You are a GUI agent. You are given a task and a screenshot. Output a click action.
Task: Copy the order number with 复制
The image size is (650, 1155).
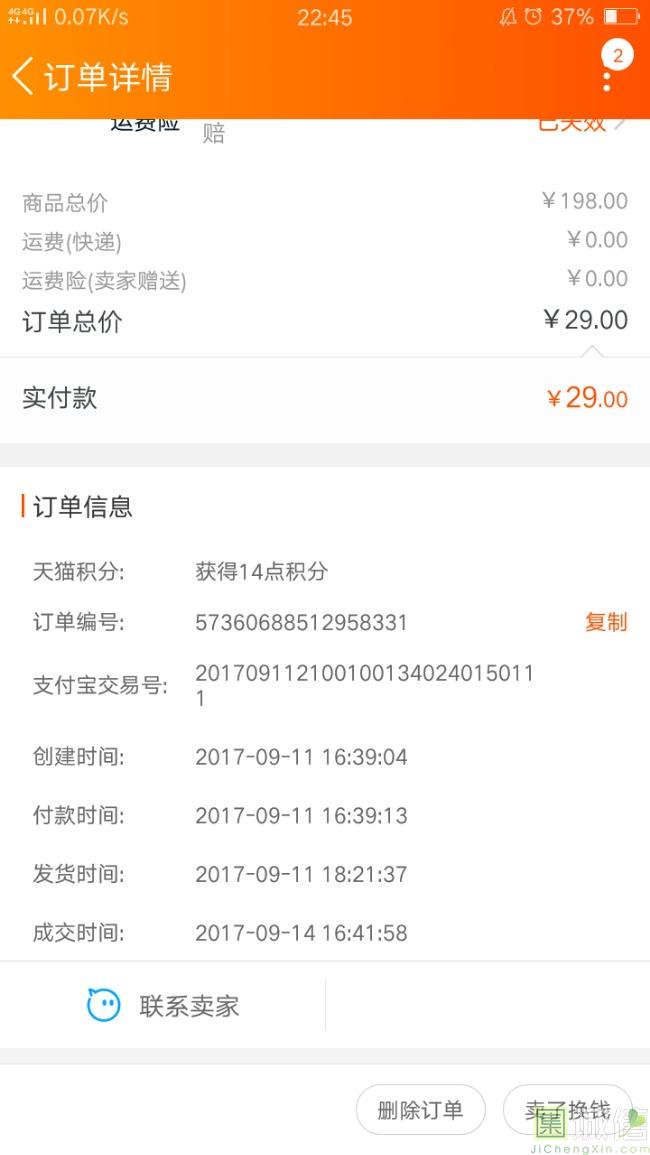pos(605,622)
